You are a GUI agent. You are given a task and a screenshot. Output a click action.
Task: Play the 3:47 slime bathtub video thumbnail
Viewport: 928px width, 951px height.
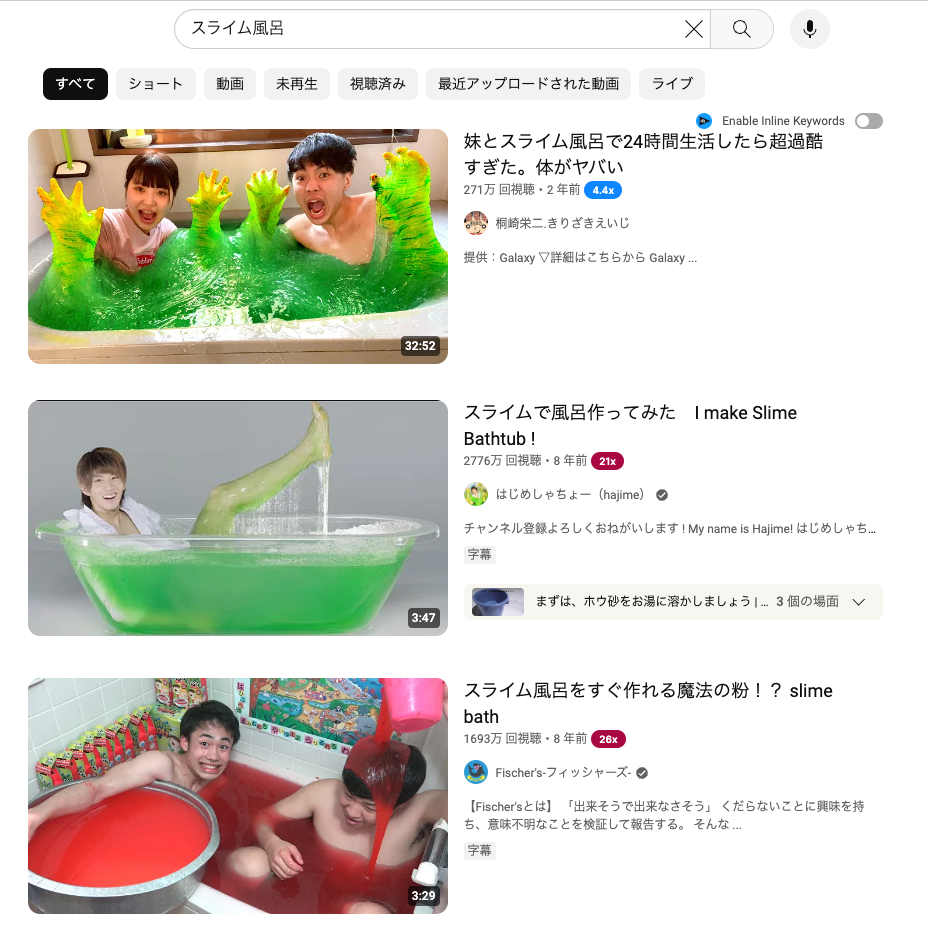pos(238,518)
